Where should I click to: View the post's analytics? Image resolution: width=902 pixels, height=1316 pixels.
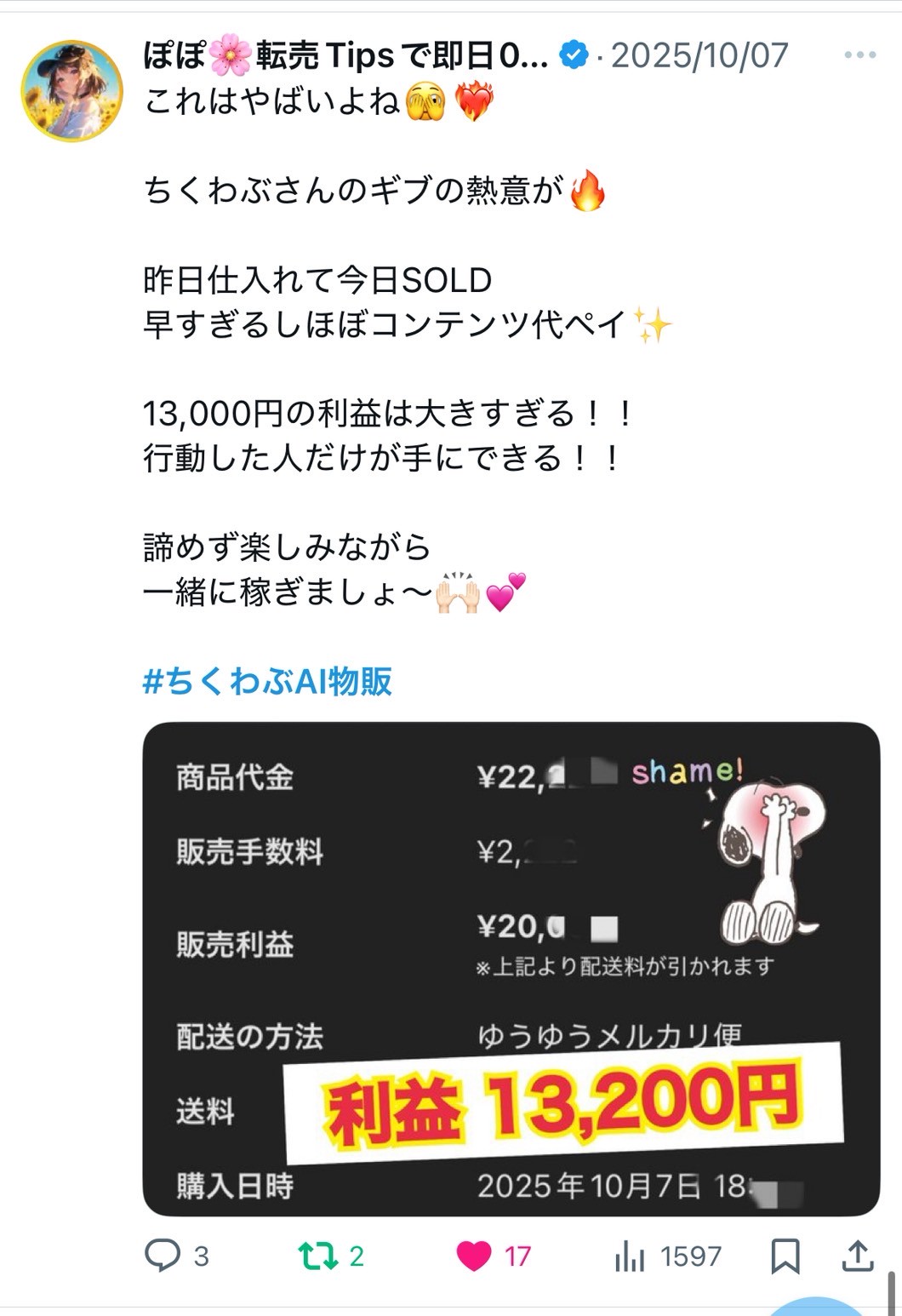[x=630, y=1256]
